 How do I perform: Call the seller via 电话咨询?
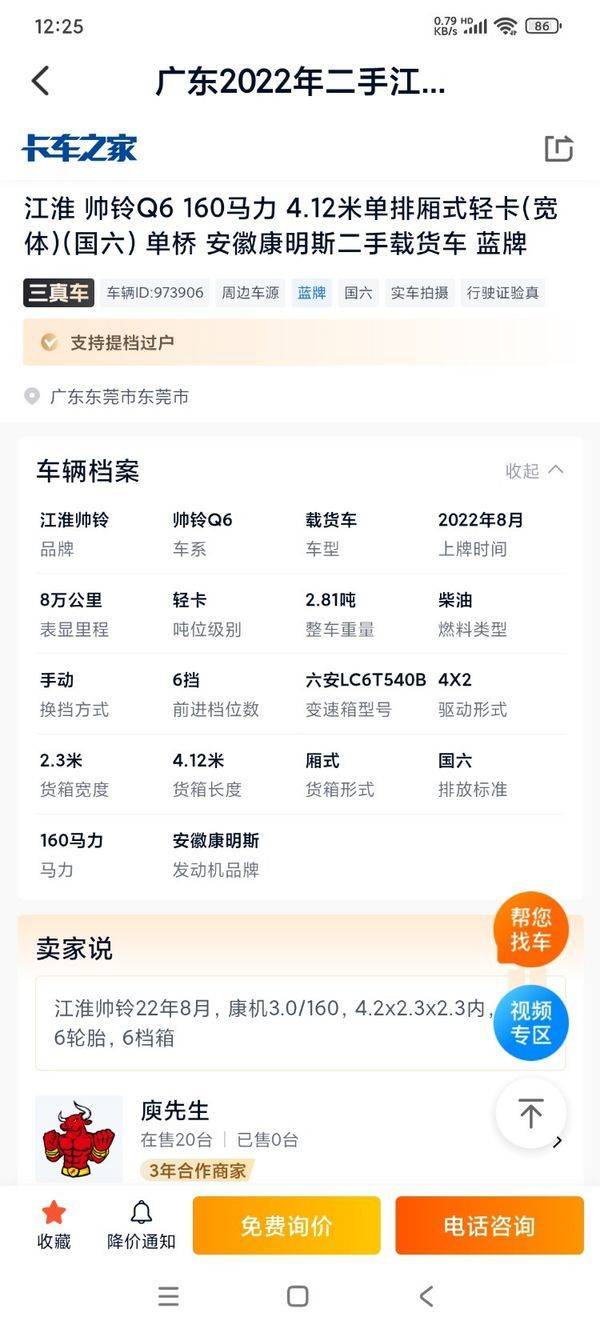(x=489, y=1226)
